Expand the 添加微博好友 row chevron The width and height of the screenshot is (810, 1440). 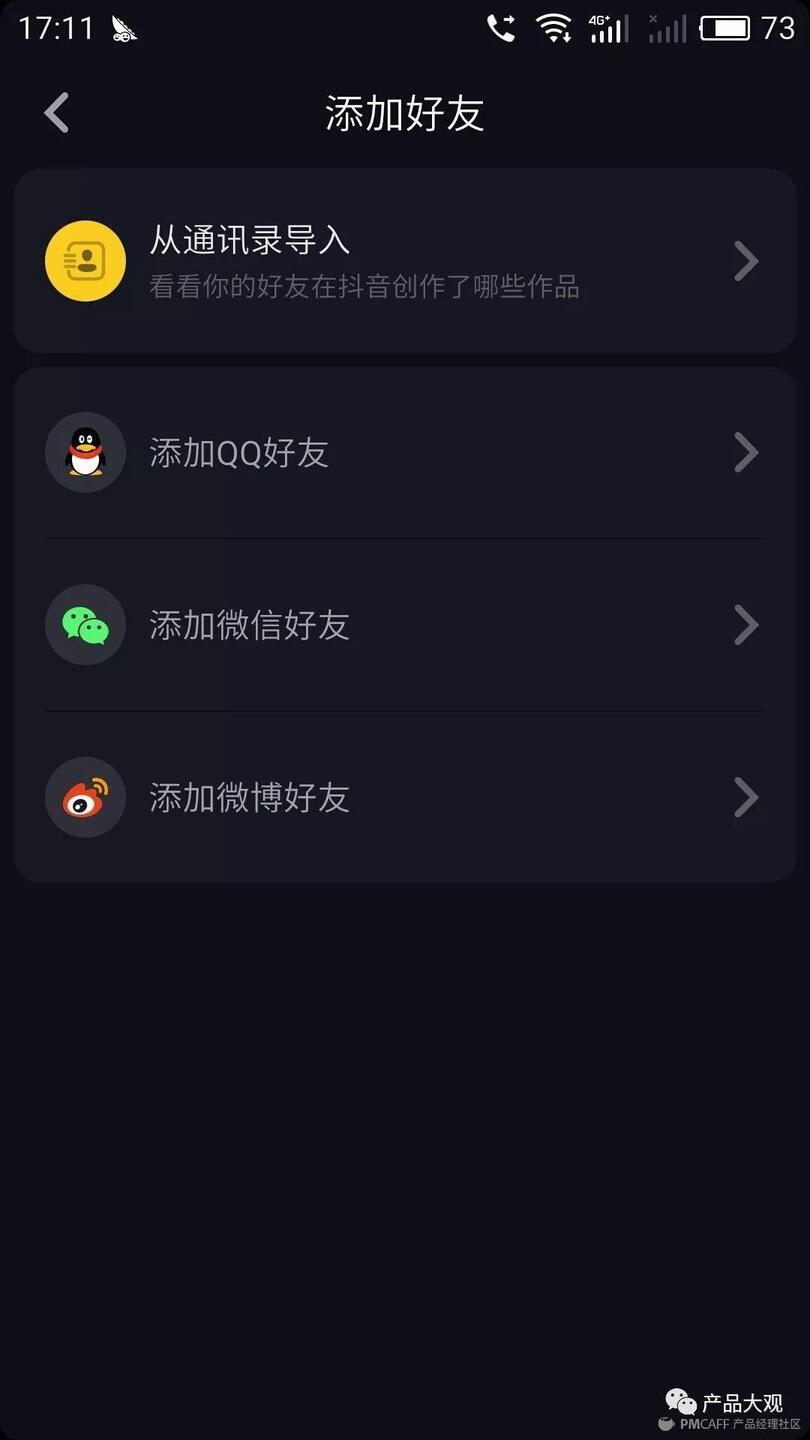click(746, 797)
